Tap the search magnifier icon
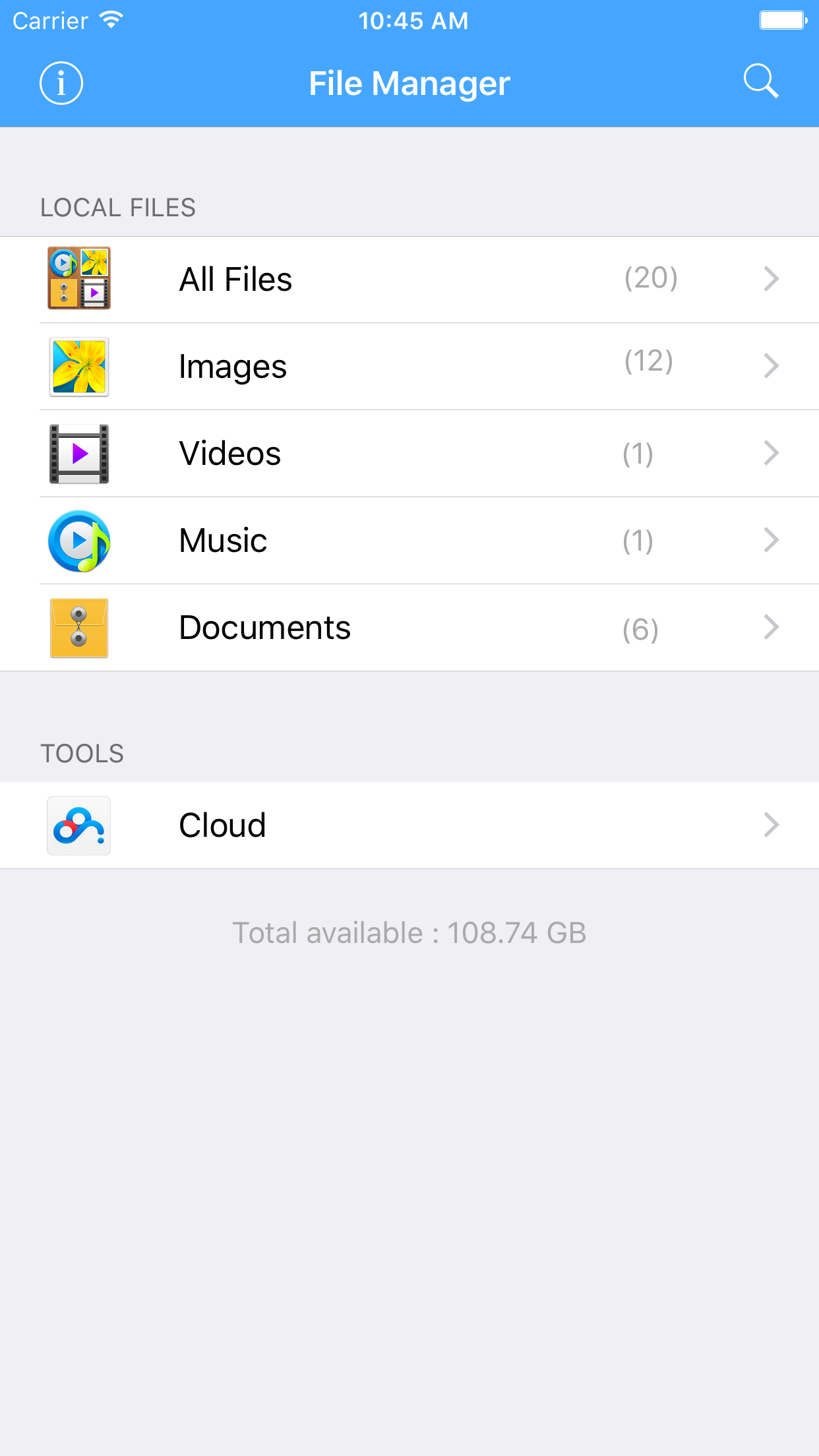Viewport: 819px width, 1456px height. [761, 81]
